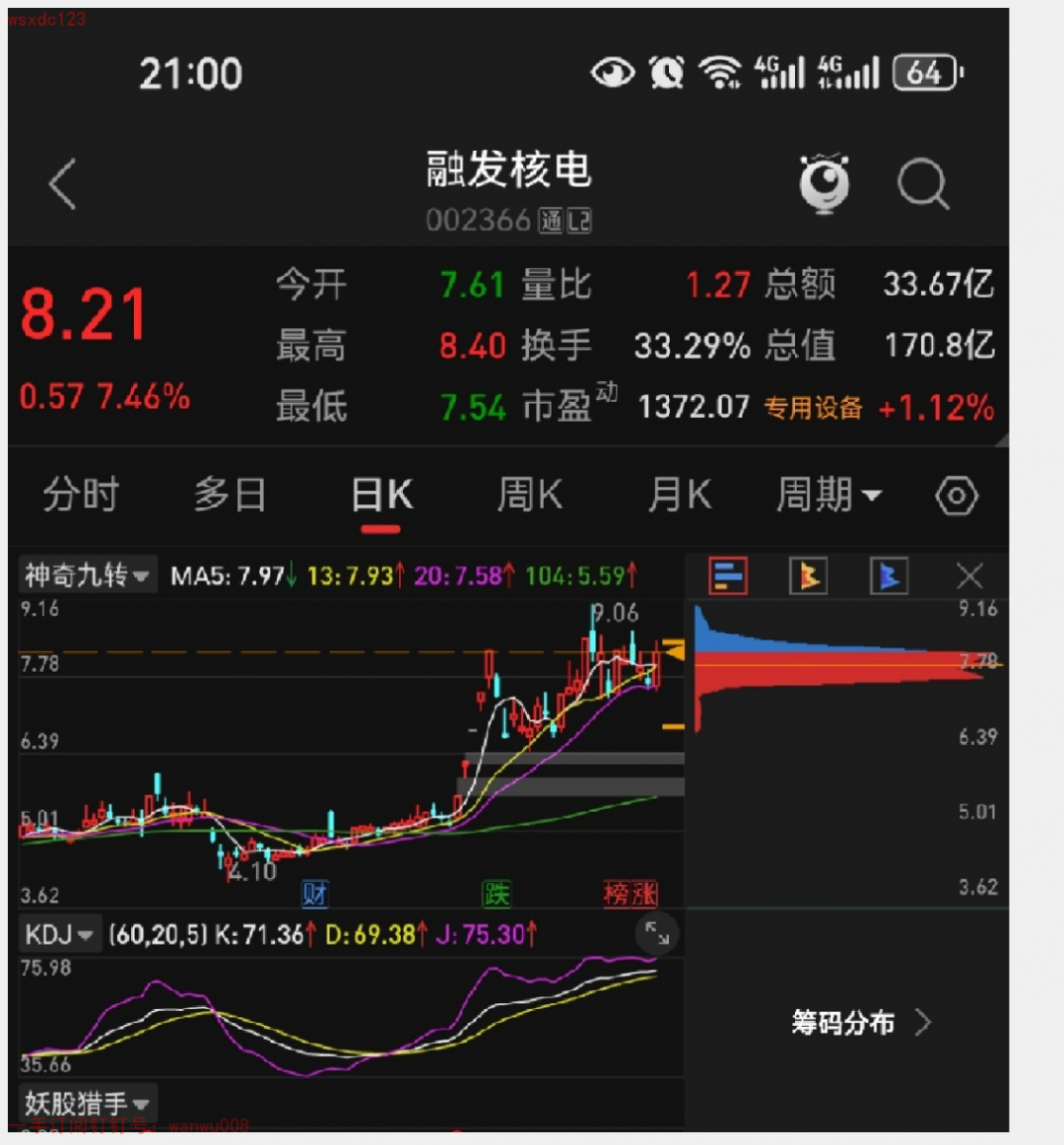Go back from the stock detail page

click(x=63, y=184)
